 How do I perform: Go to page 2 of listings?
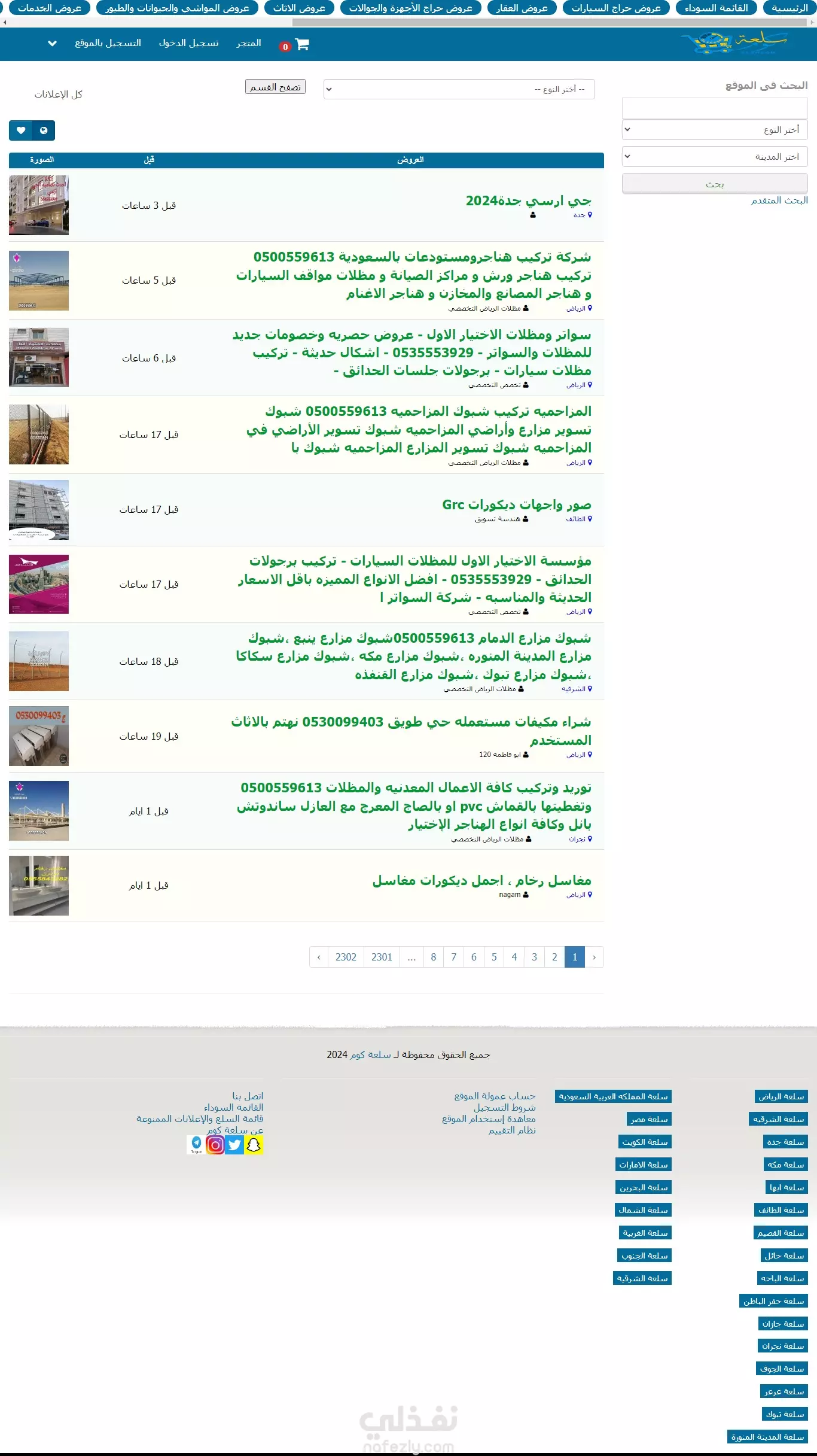coord(554,957)
